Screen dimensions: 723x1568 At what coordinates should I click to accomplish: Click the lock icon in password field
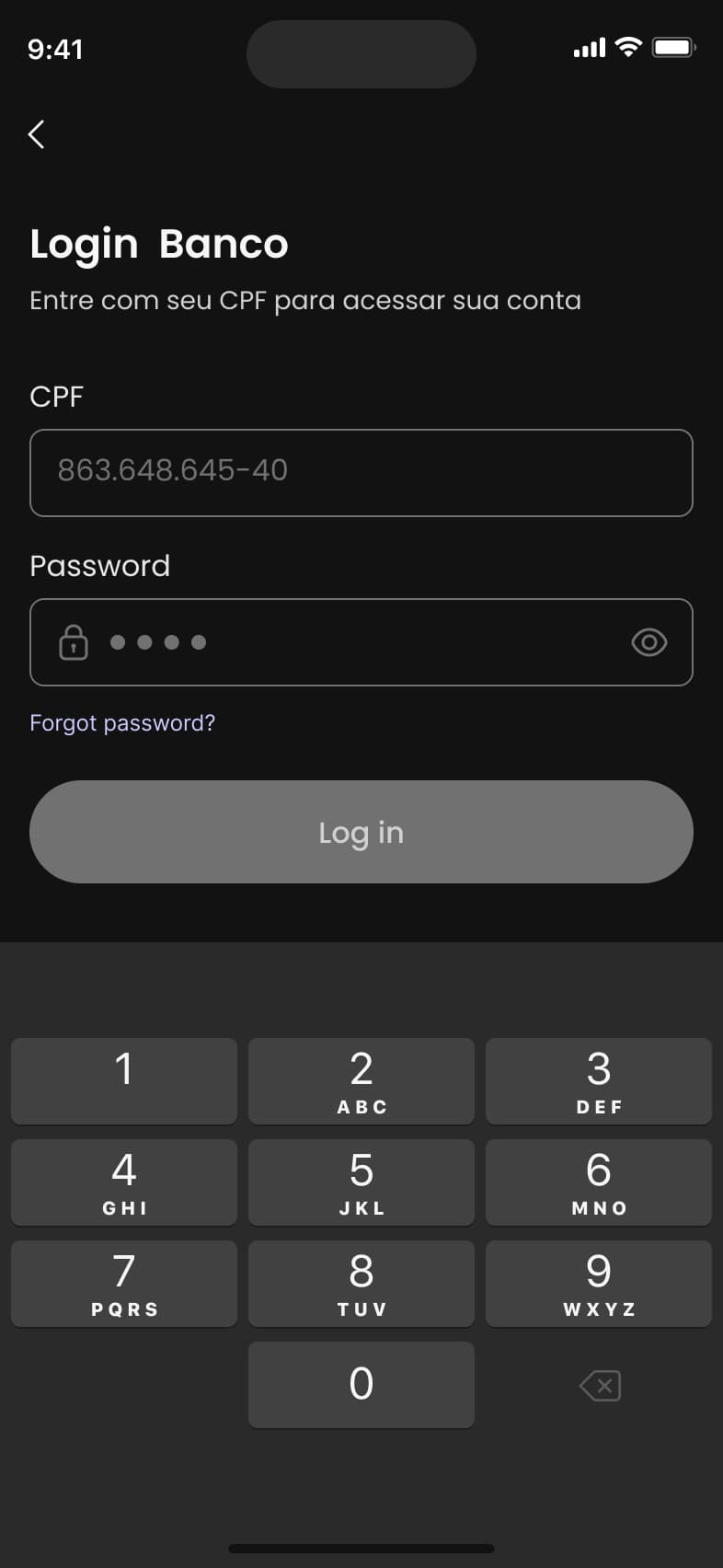coord(74,642)
